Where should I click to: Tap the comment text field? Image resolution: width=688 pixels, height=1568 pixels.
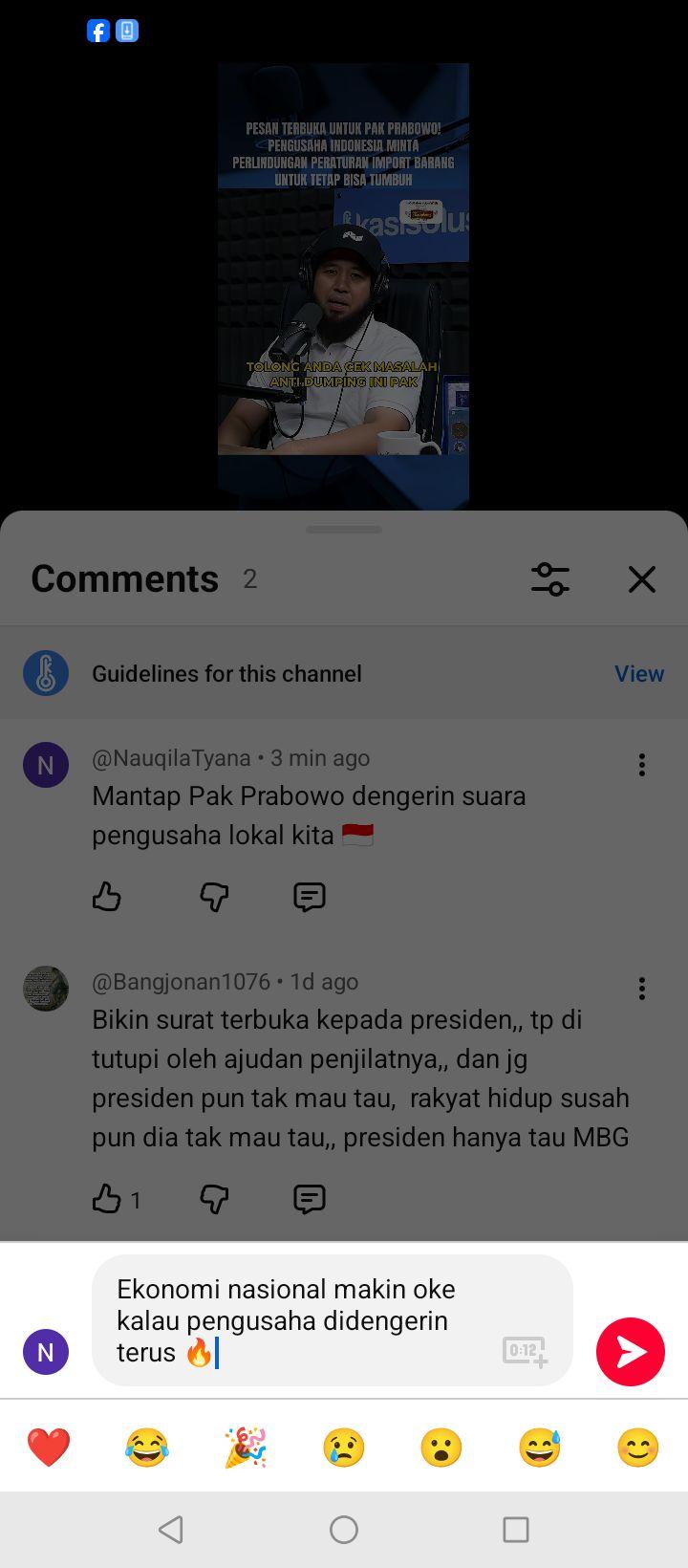[333, 1320]
